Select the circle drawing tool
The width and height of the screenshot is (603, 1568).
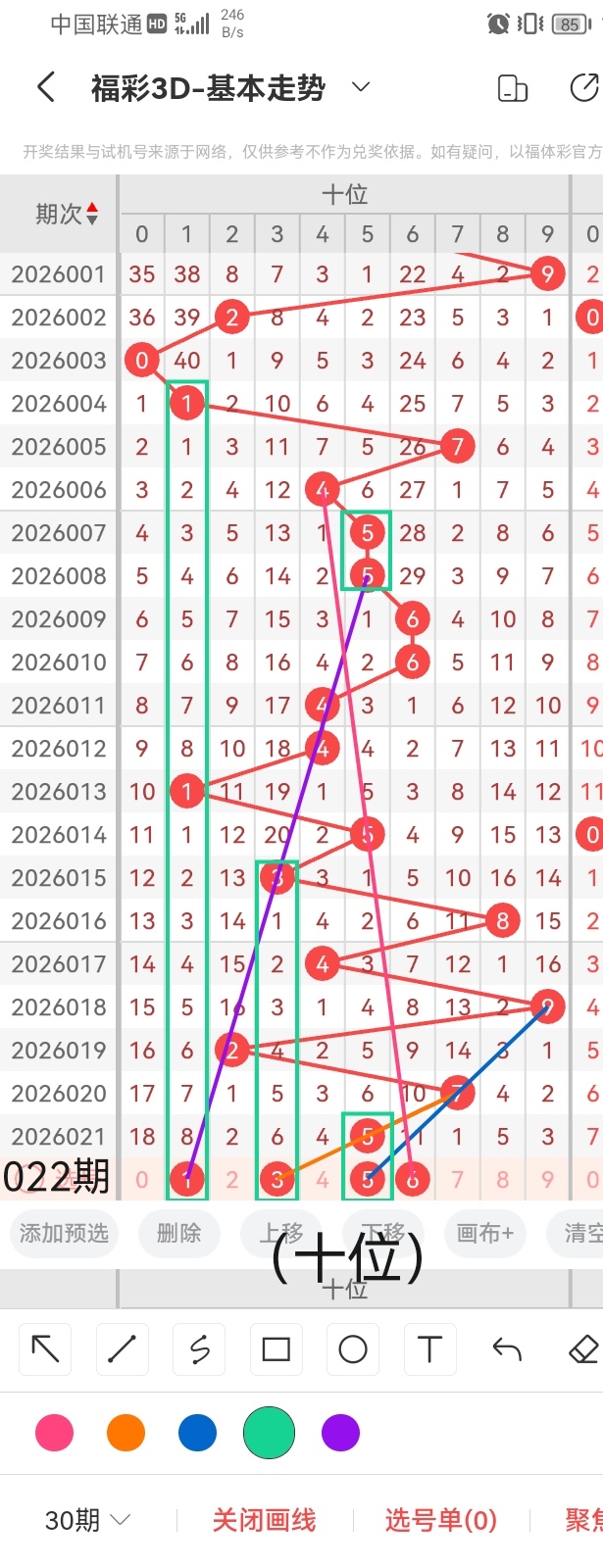(x=352, y=1349)
